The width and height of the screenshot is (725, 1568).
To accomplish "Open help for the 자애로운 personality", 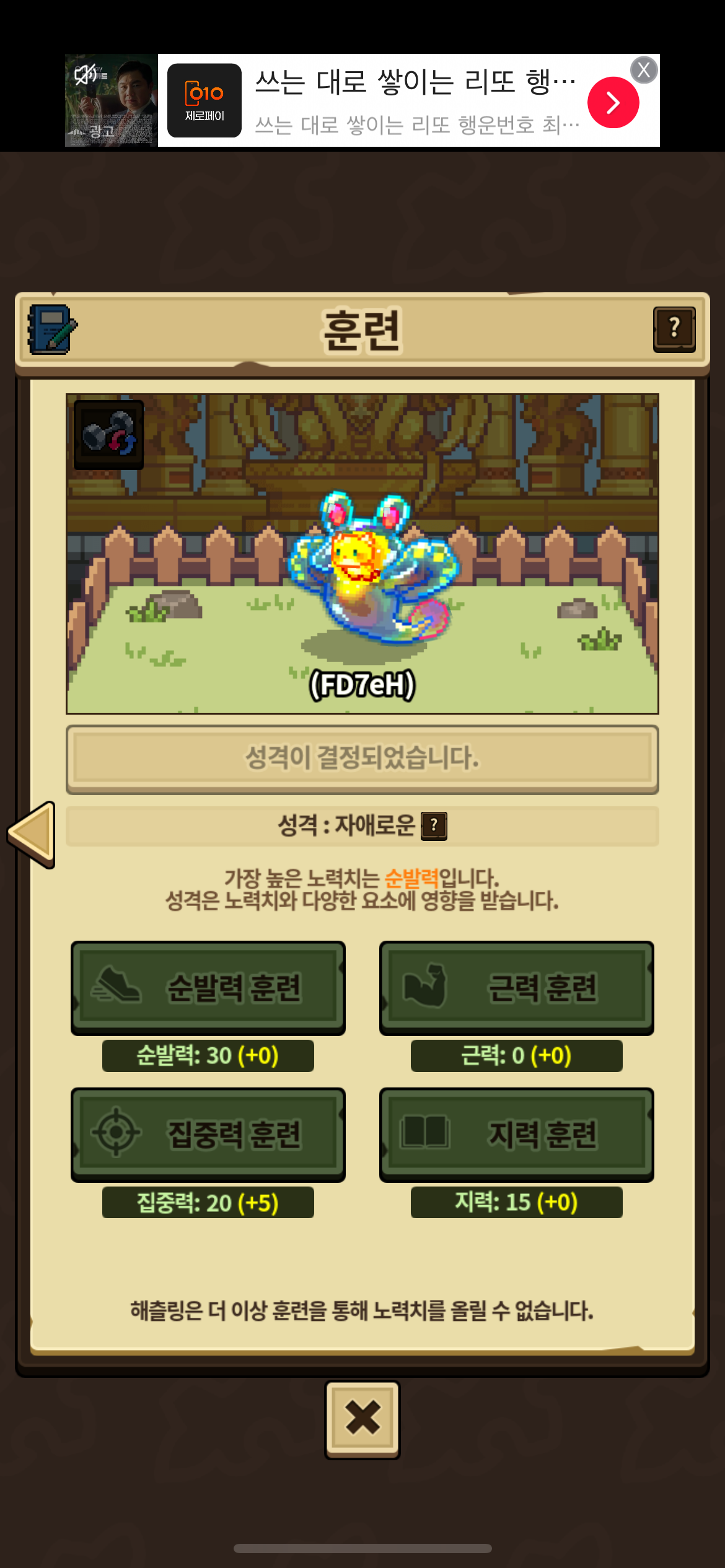I will coord(434,825).
